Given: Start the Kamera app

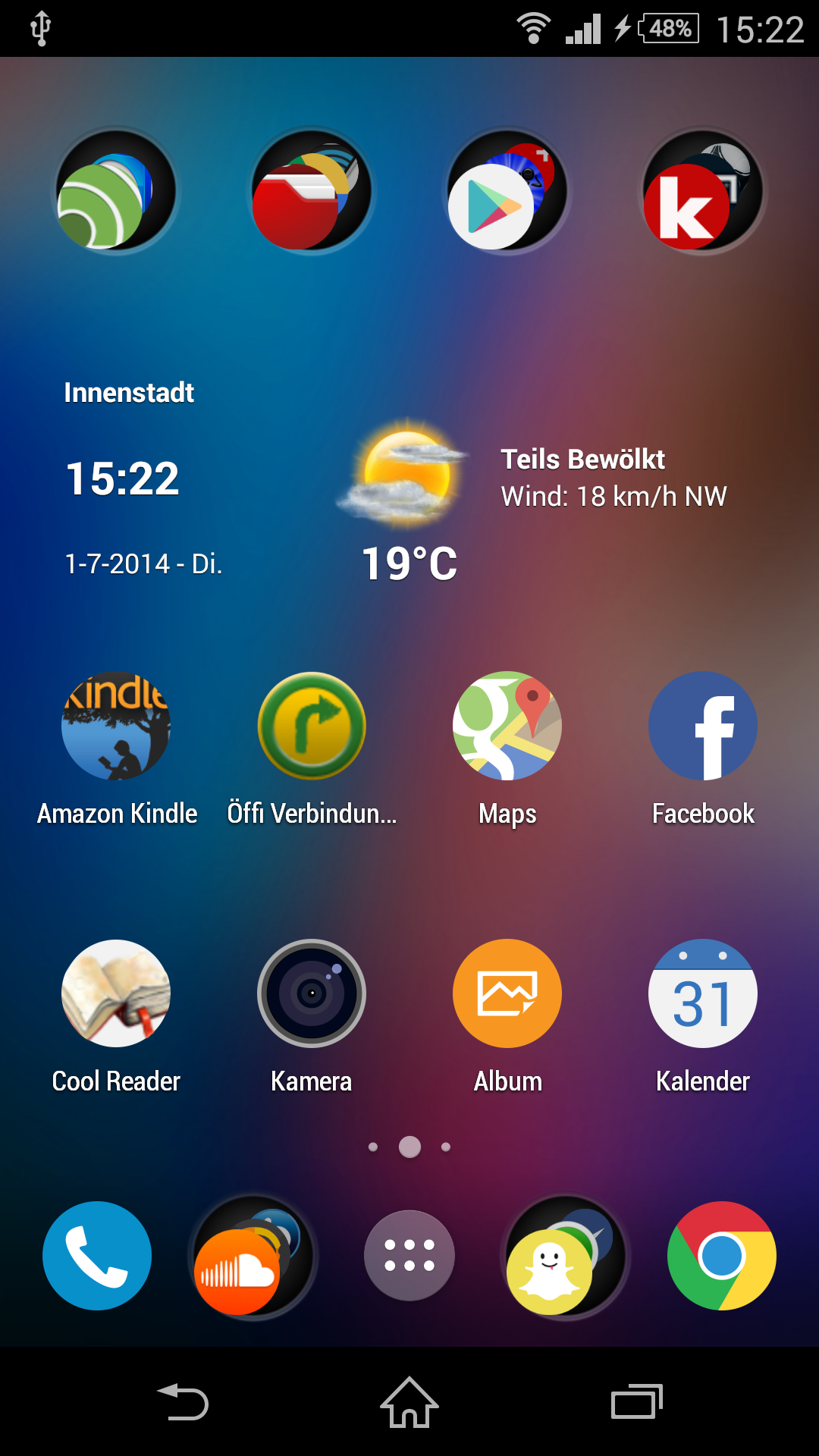Looking at the screenshot, I should [x=312, y=993].
